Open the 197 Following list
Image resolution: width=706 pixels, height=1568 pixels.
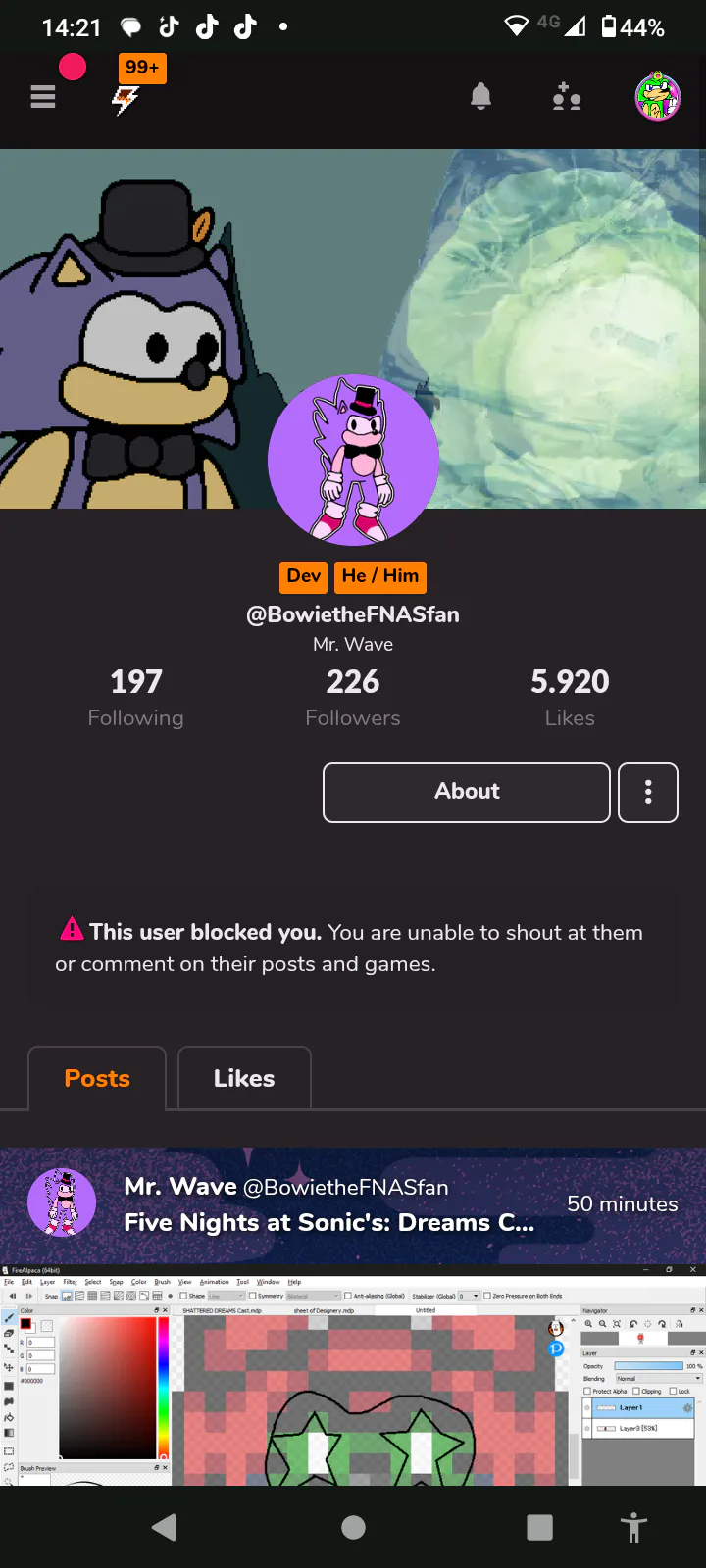pos(135,698)
